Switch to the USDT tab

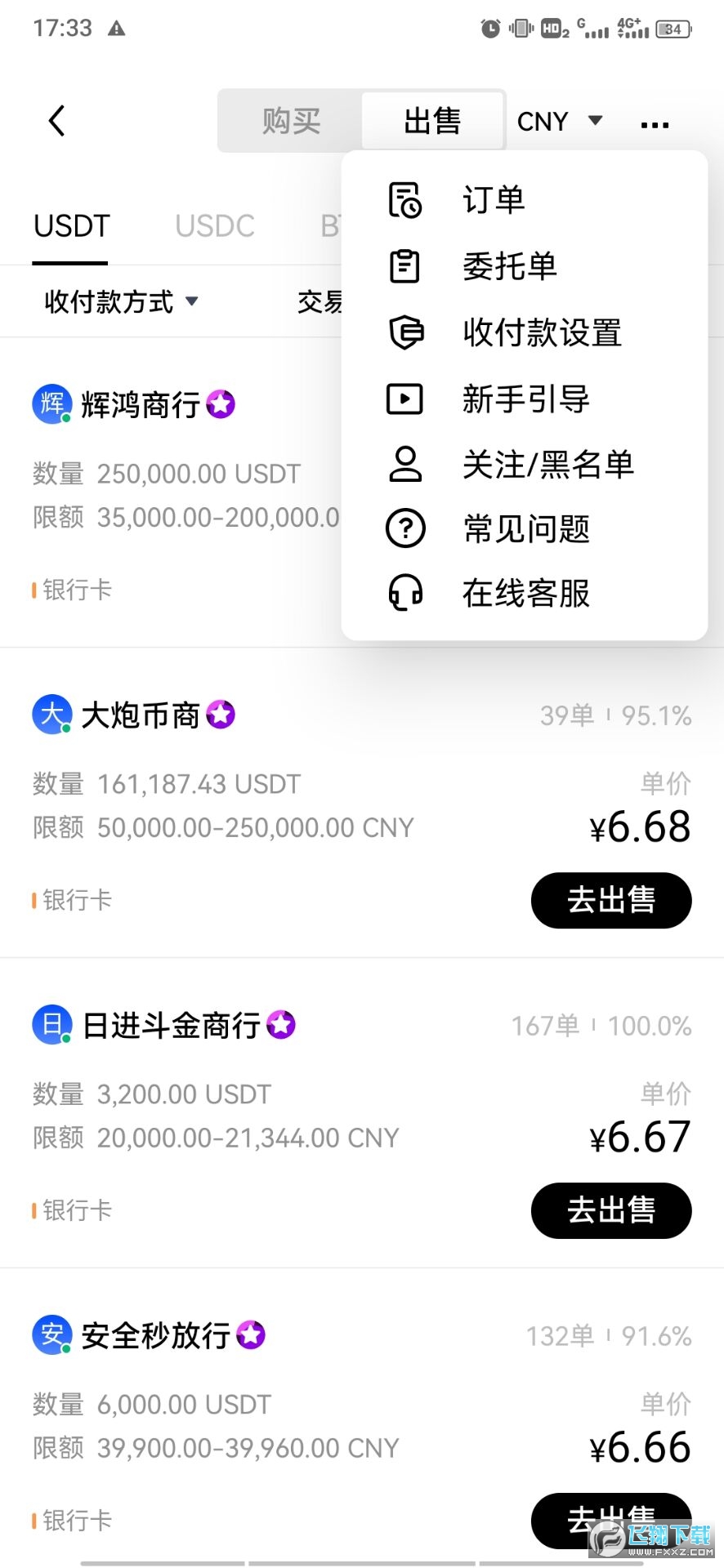point(71,226)
